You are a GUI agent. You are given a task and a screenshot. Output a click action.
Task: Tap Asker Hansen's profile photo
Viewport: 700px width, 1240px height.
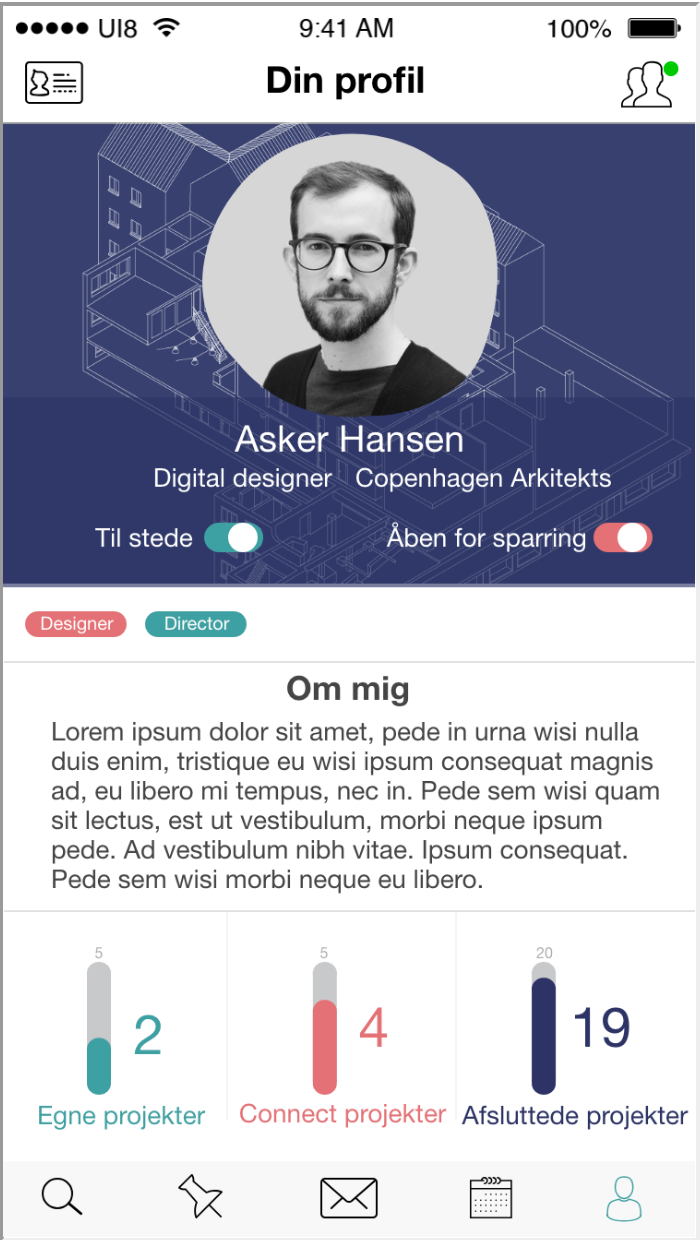pos(349,276)
